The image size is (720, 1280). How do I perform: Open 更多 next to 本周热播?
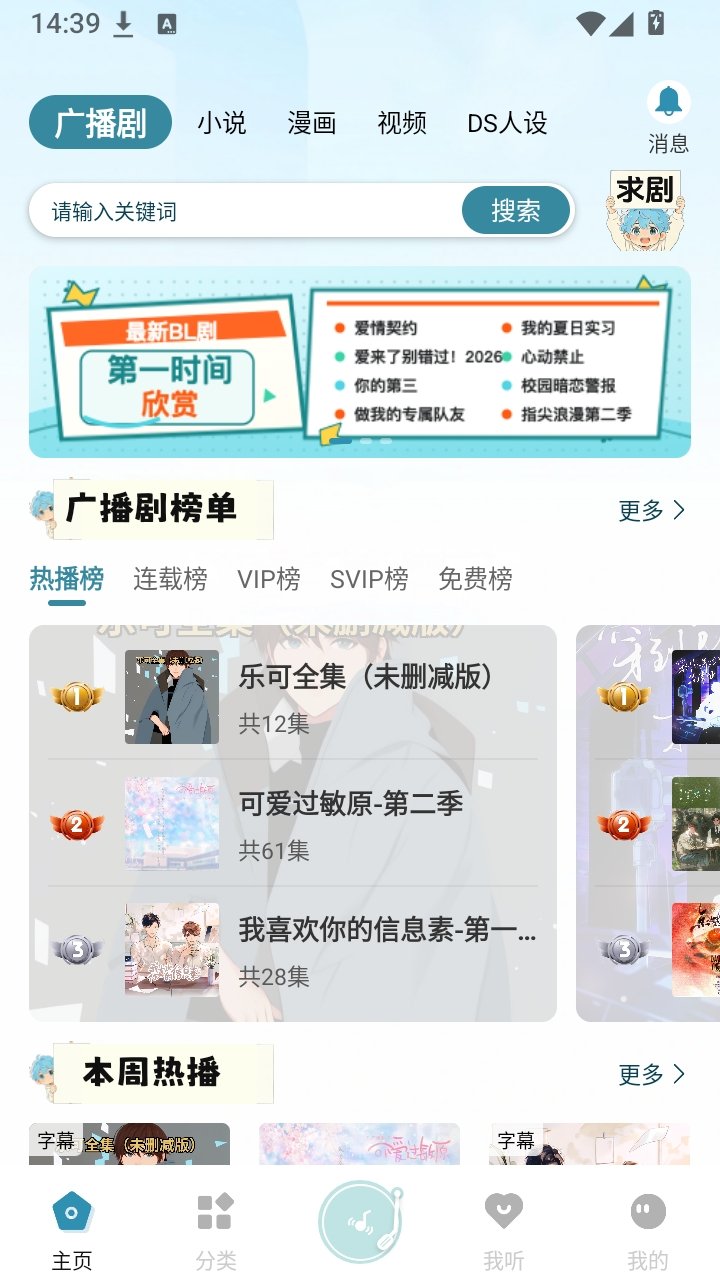click(652, 1074)
